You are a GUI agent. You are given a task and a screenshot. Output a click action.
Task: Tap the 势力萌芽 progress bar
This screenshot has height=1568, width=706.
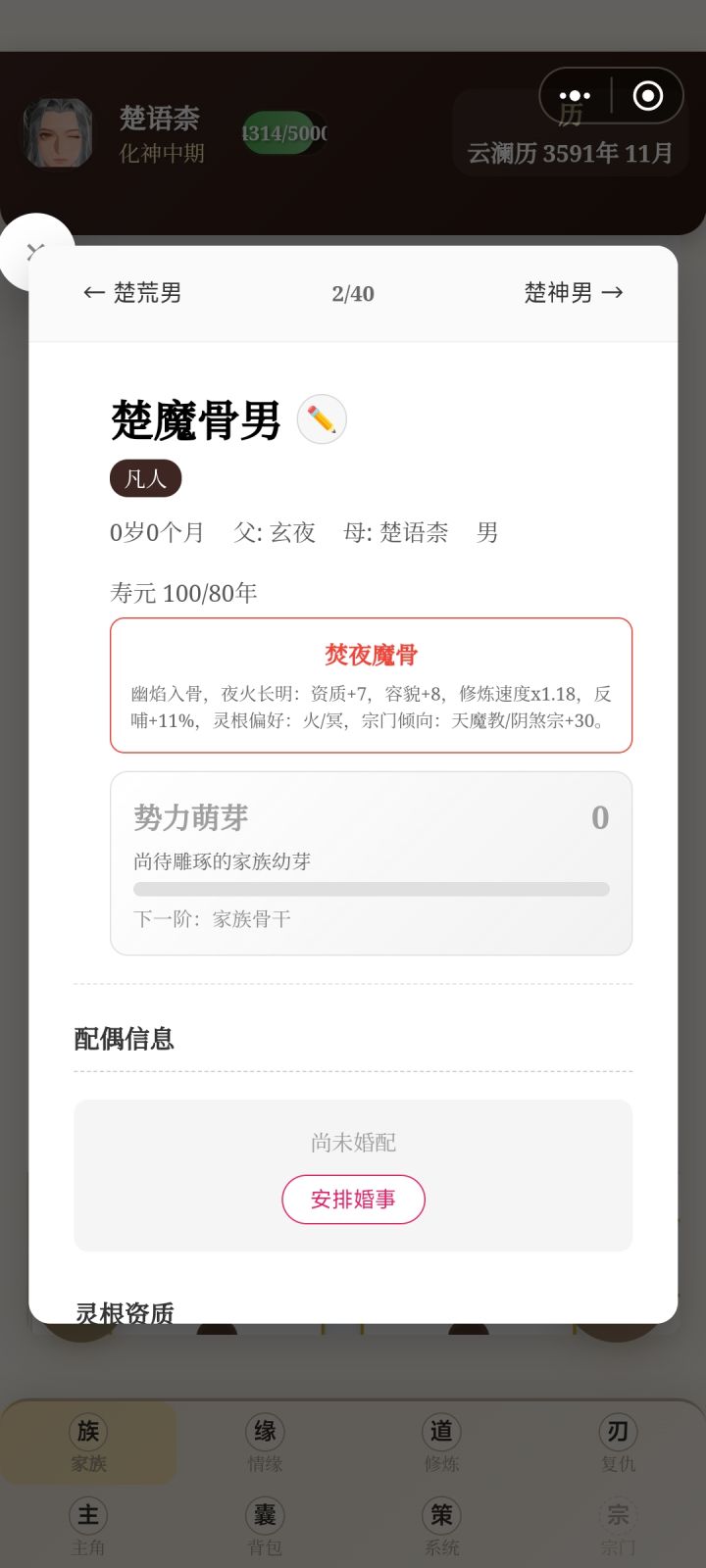[x=372, y=889]
